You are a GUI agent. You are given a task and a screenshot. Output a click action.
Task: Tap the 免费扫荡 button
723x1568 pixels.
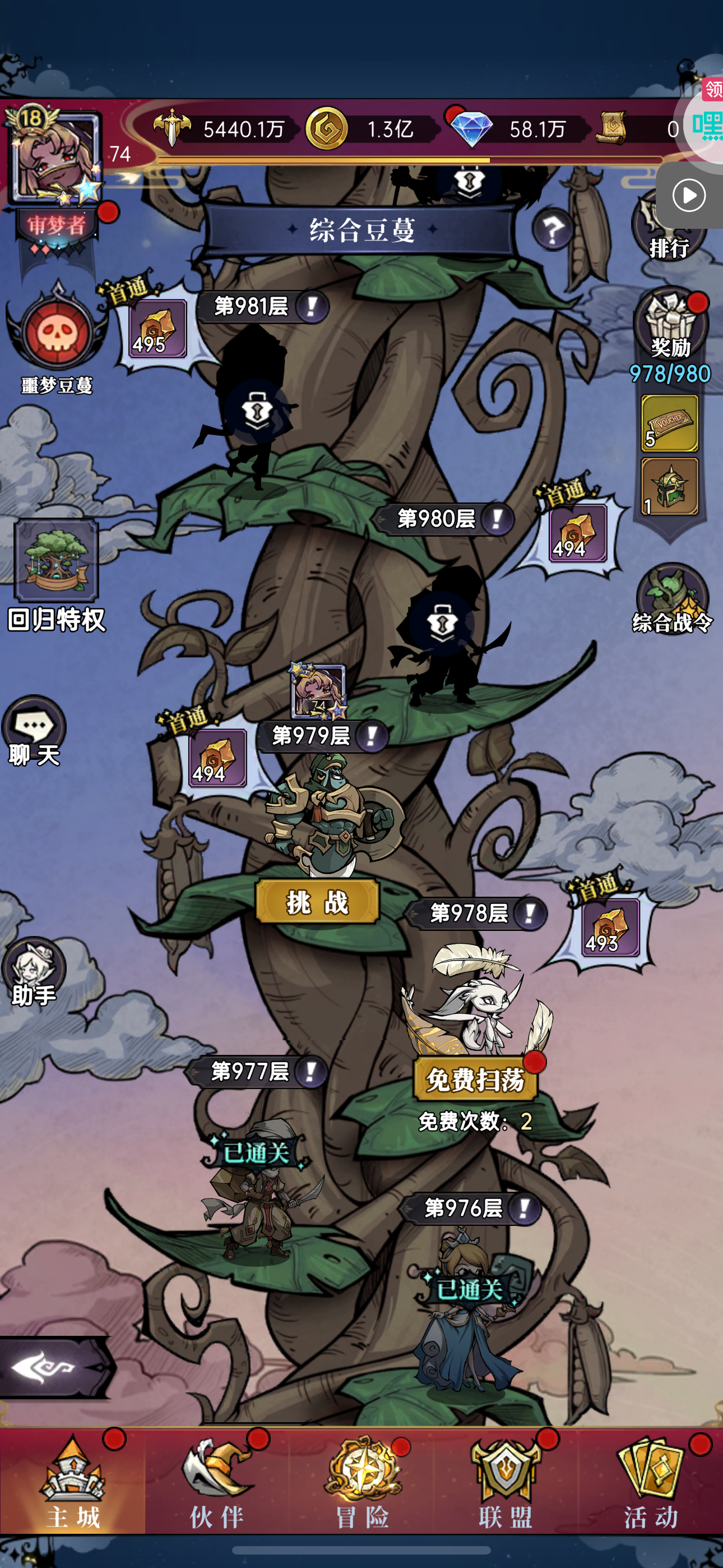coord(475,1079)
